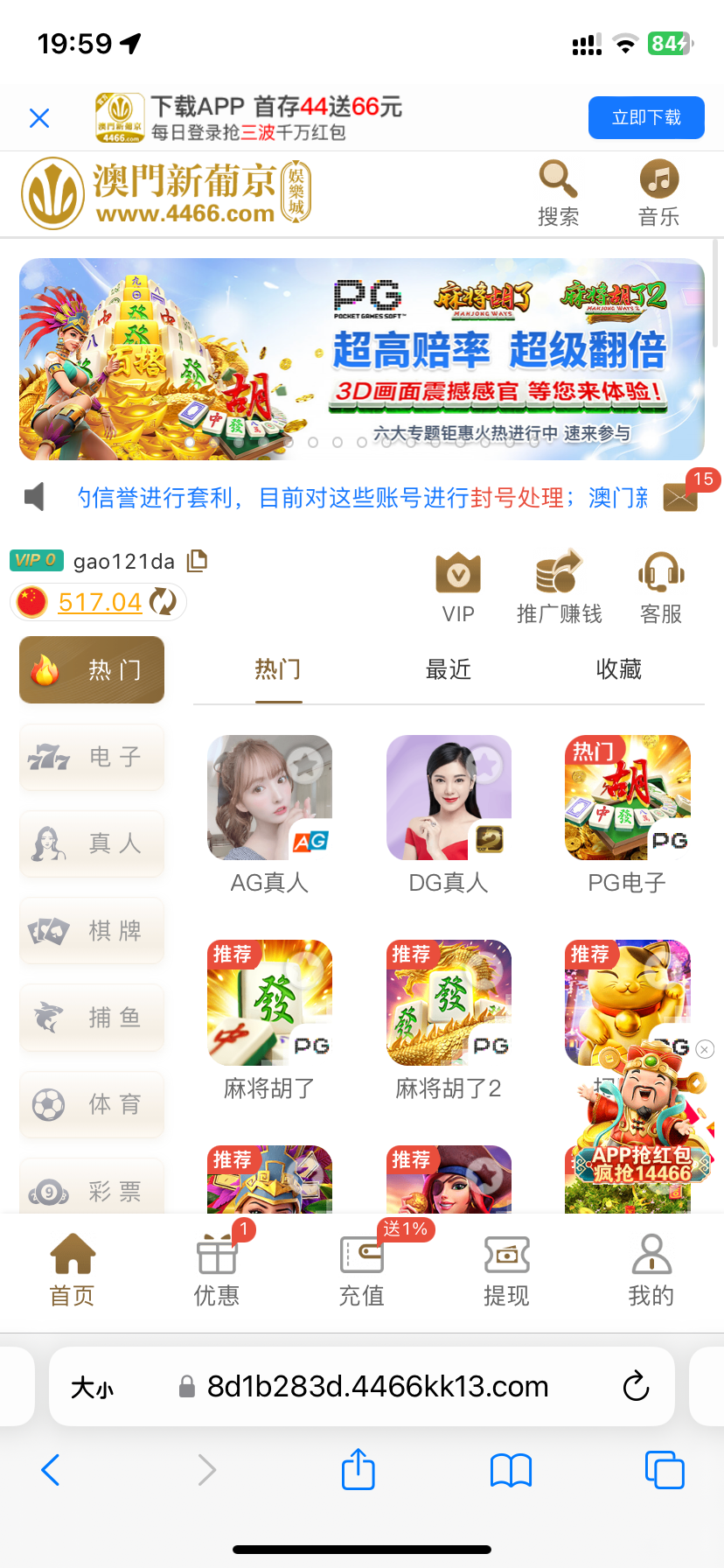Open the 搜索 search icon
This screenshot has width=724, height=1568.
[558, 192]
